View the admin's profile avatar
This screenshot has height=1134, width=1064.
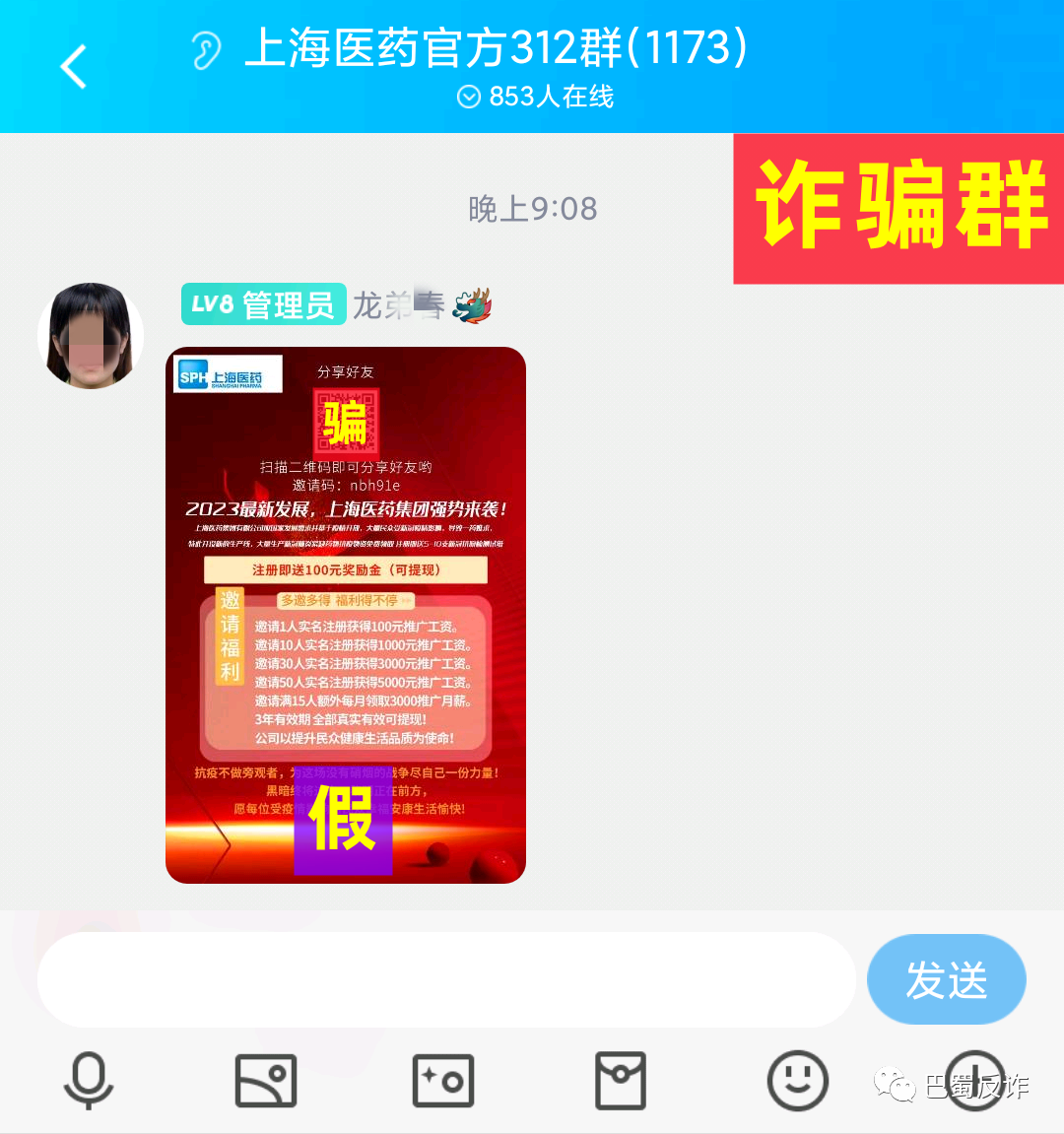[90, 336]
